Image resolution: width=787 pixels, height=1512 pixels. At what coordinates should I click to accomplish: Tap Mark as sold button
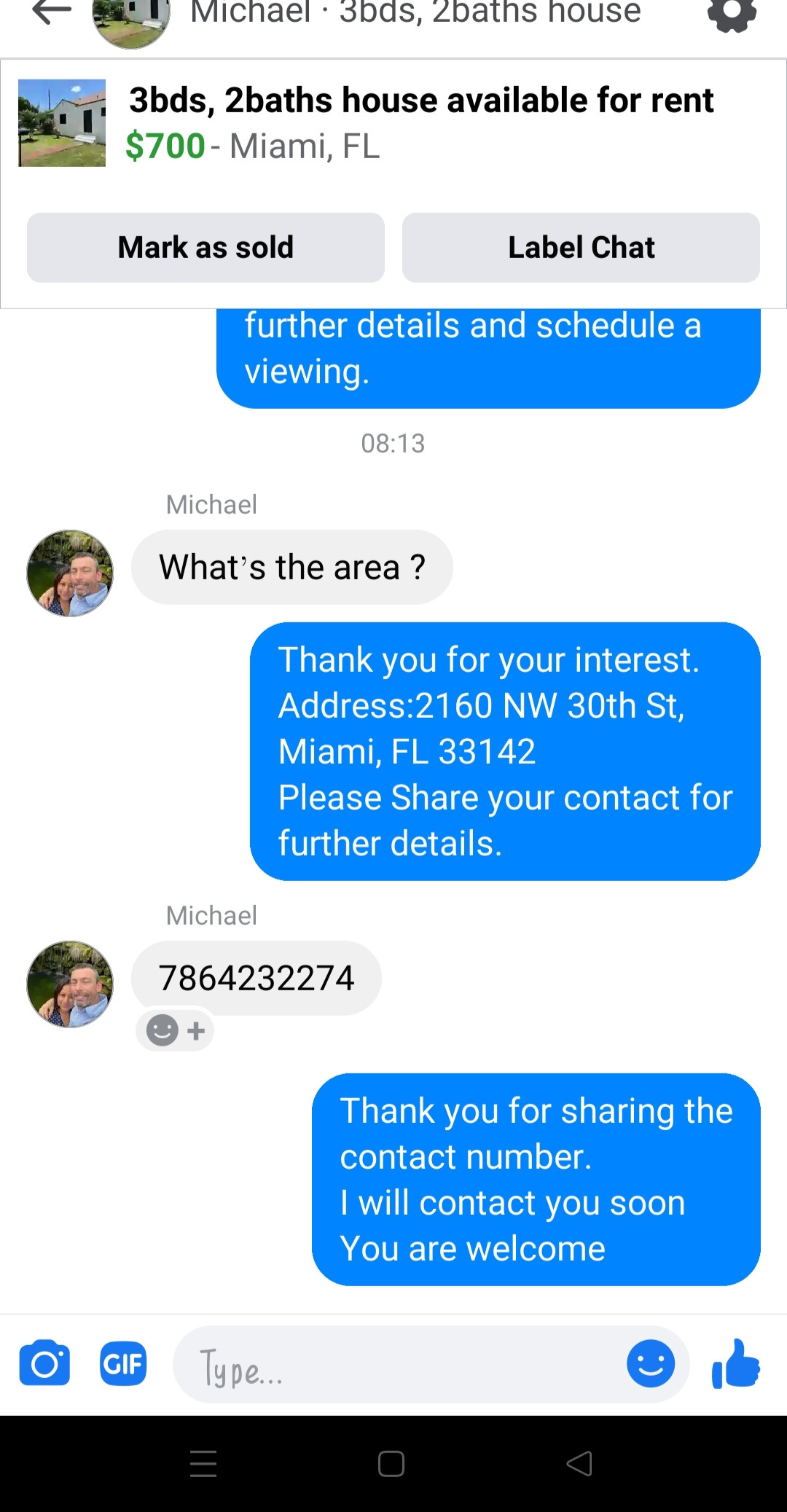(x=205, y=248)
